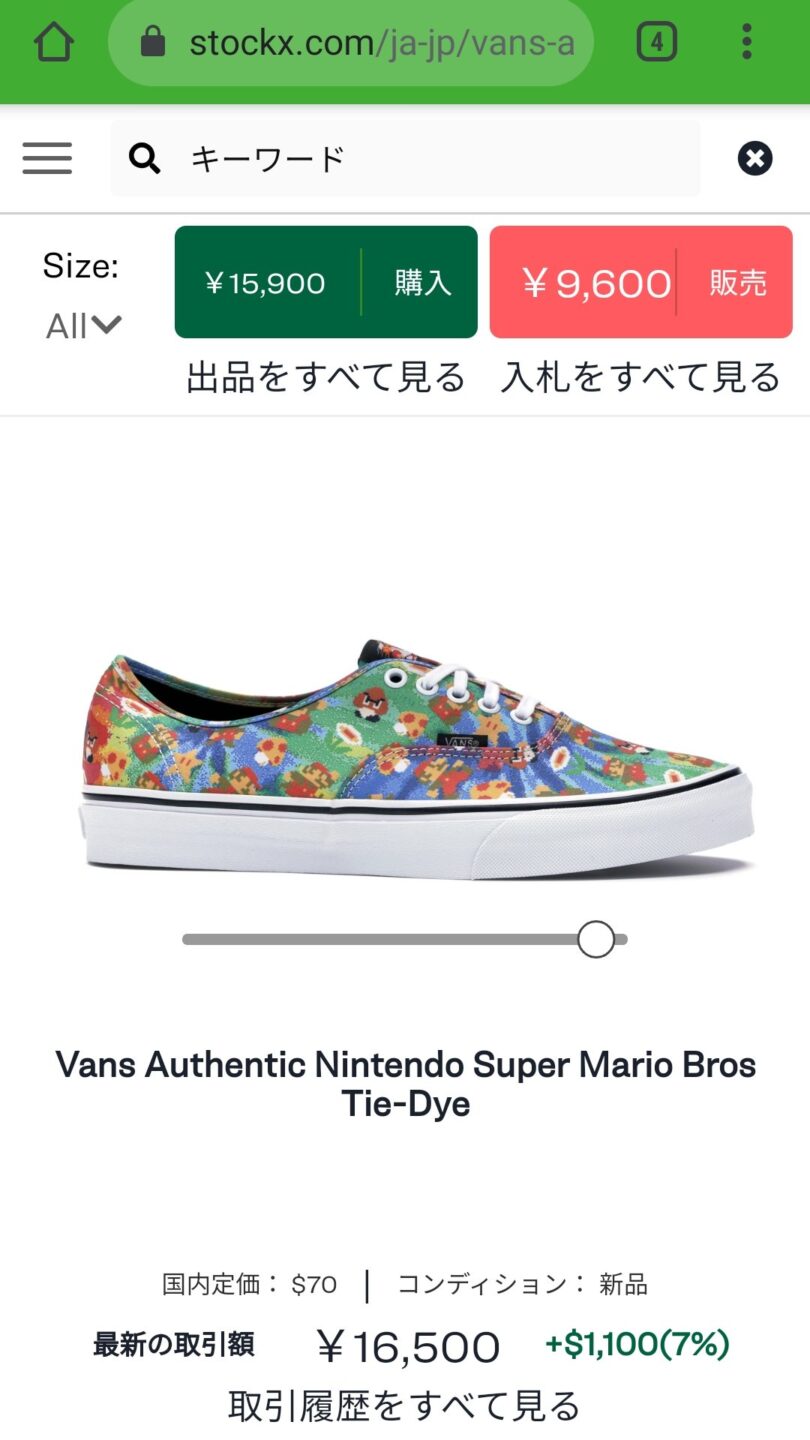Expand the Size All dropdown
Viewport: 810px width, 1440px height.
83,326
